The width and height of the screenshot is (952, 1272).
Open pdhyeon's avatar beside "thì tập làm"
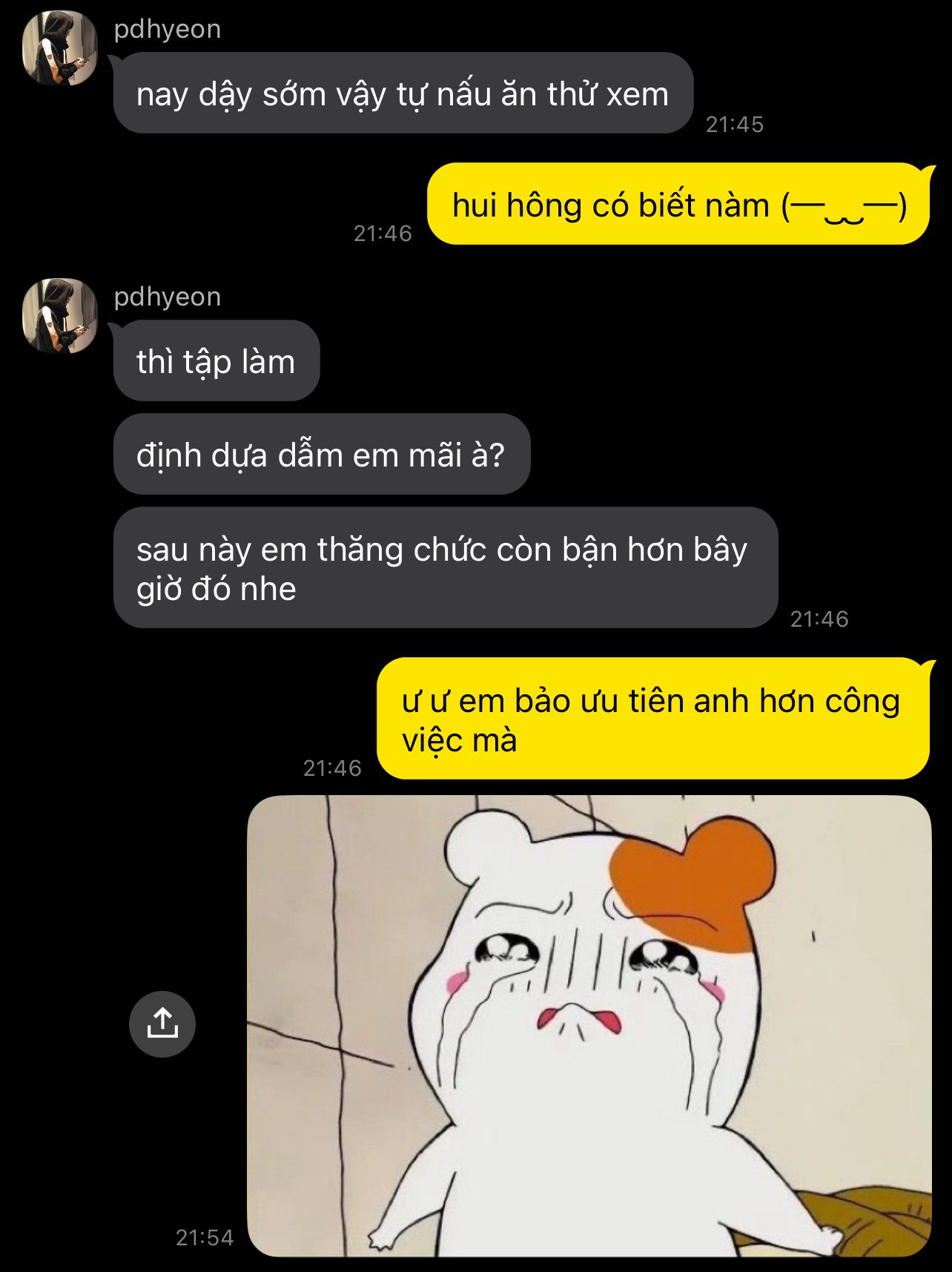click(x=60, y=315)
